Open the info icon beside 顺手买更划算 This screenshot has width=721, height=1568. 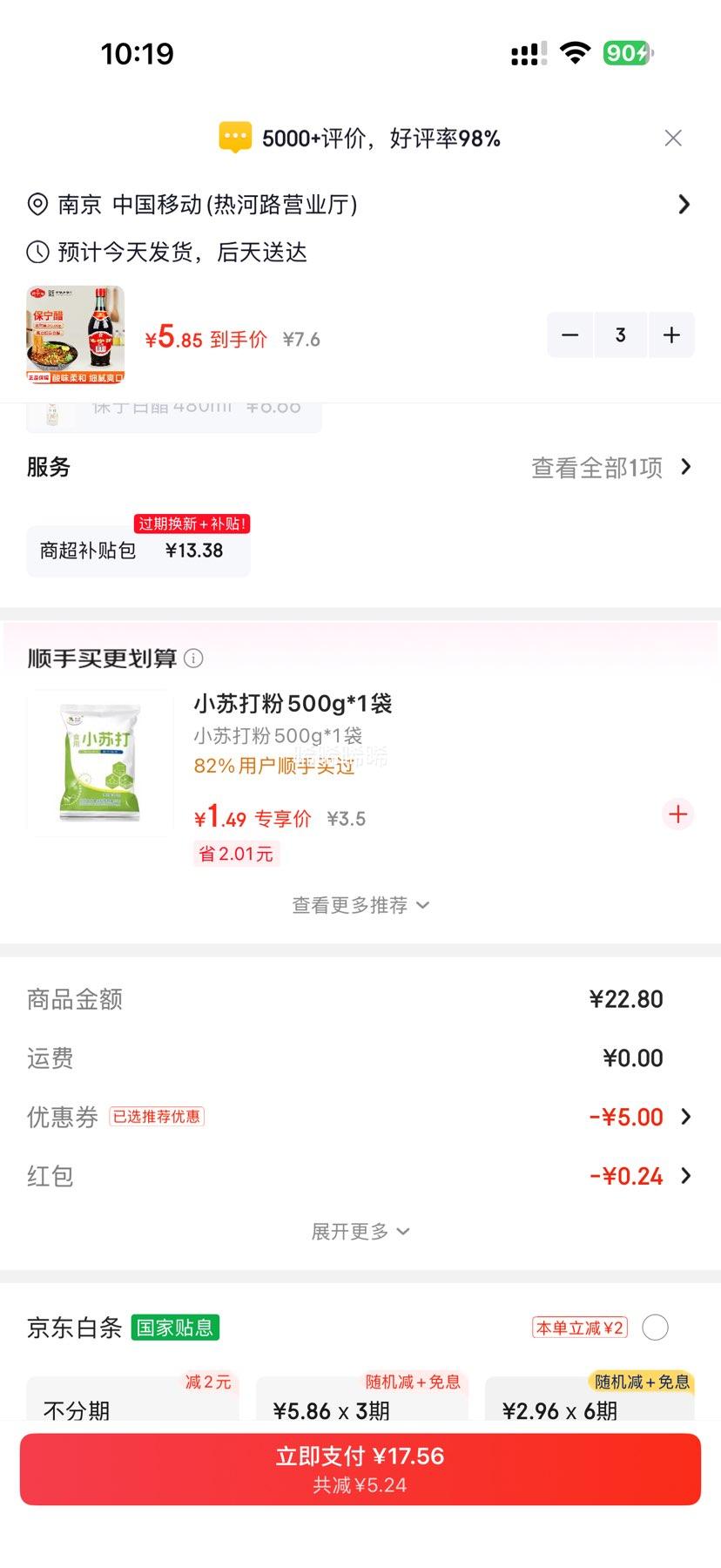193,659
